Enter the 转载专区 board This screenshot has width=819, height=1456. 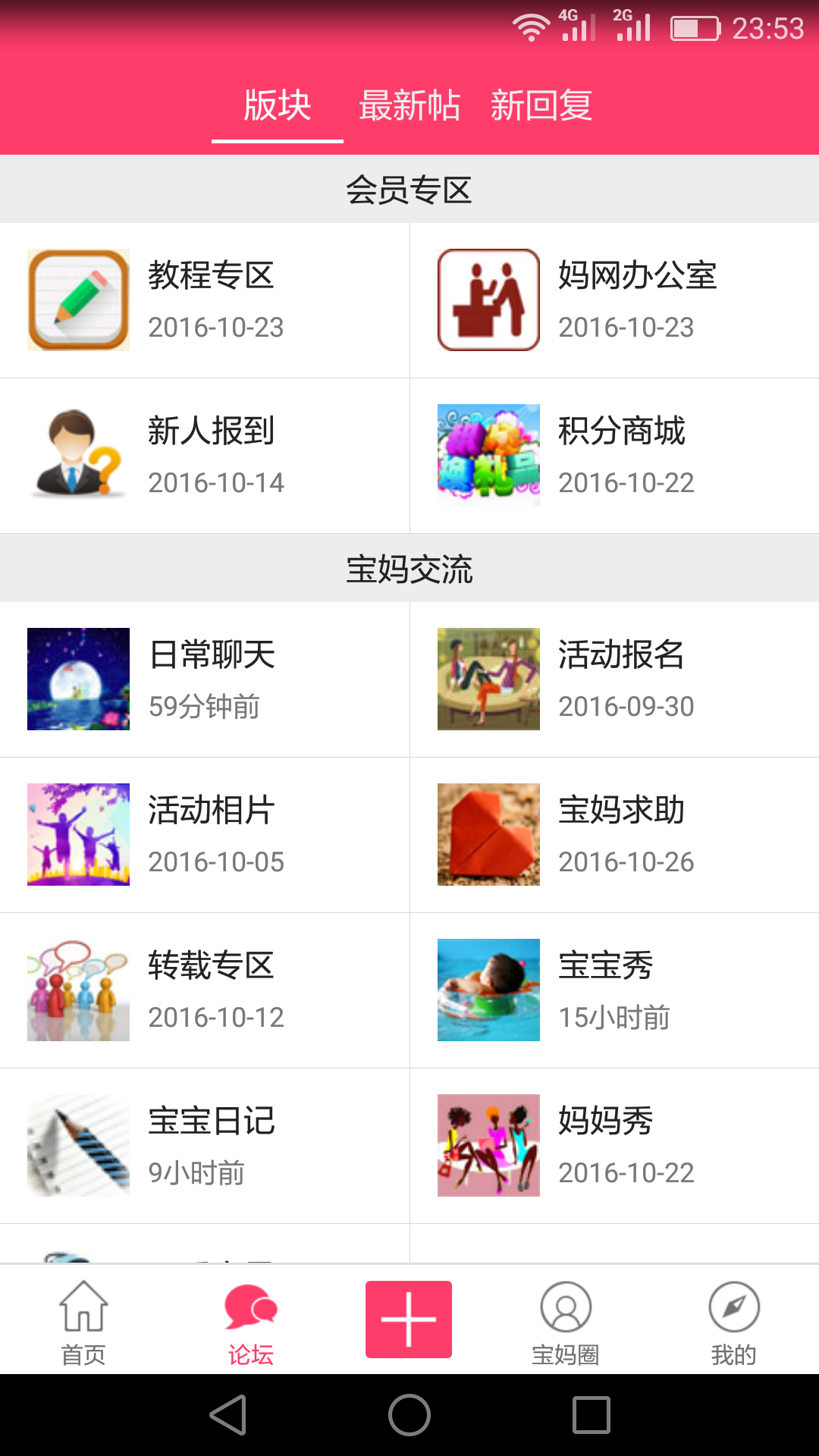205,990
